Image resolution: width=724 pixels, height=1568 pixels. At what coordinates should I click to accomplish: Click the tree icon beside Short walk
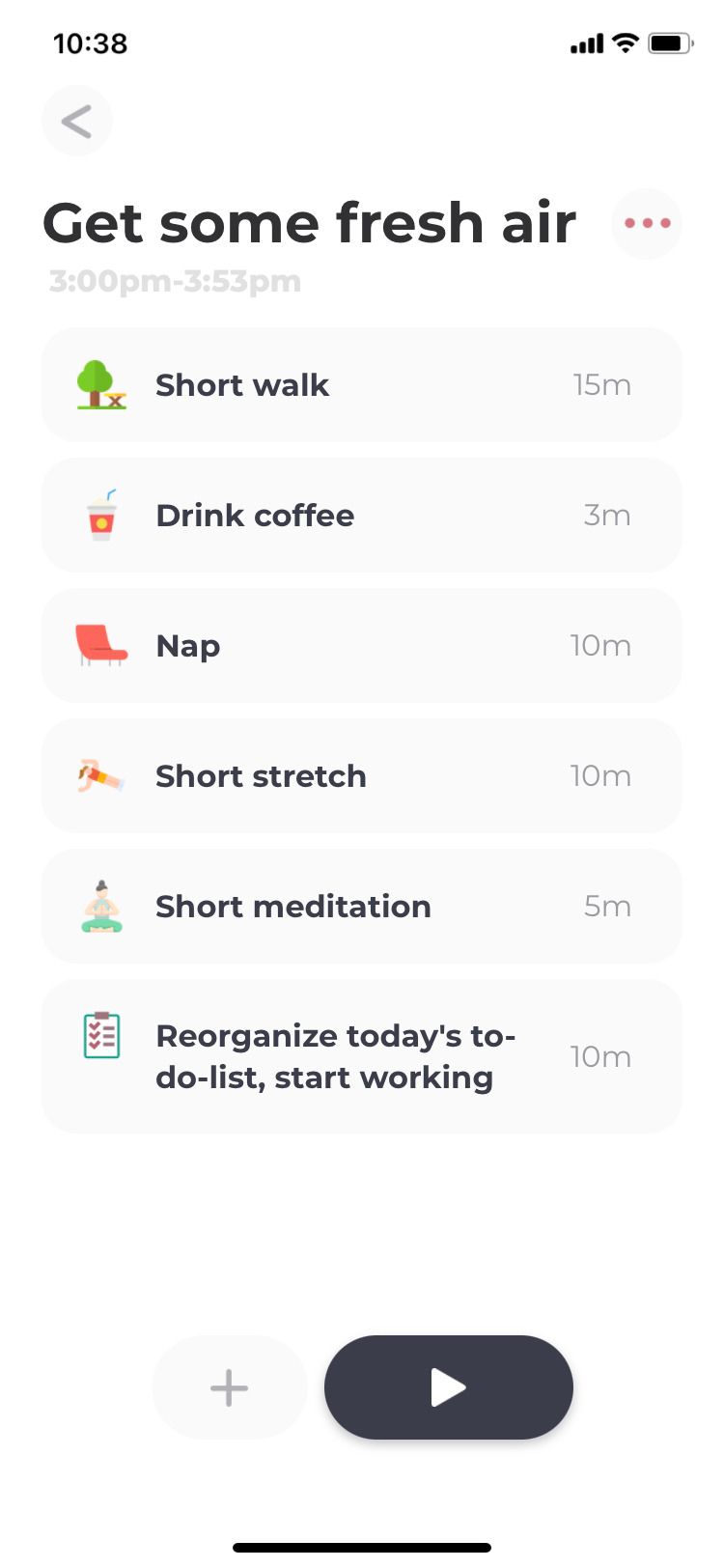click(99, 384)
